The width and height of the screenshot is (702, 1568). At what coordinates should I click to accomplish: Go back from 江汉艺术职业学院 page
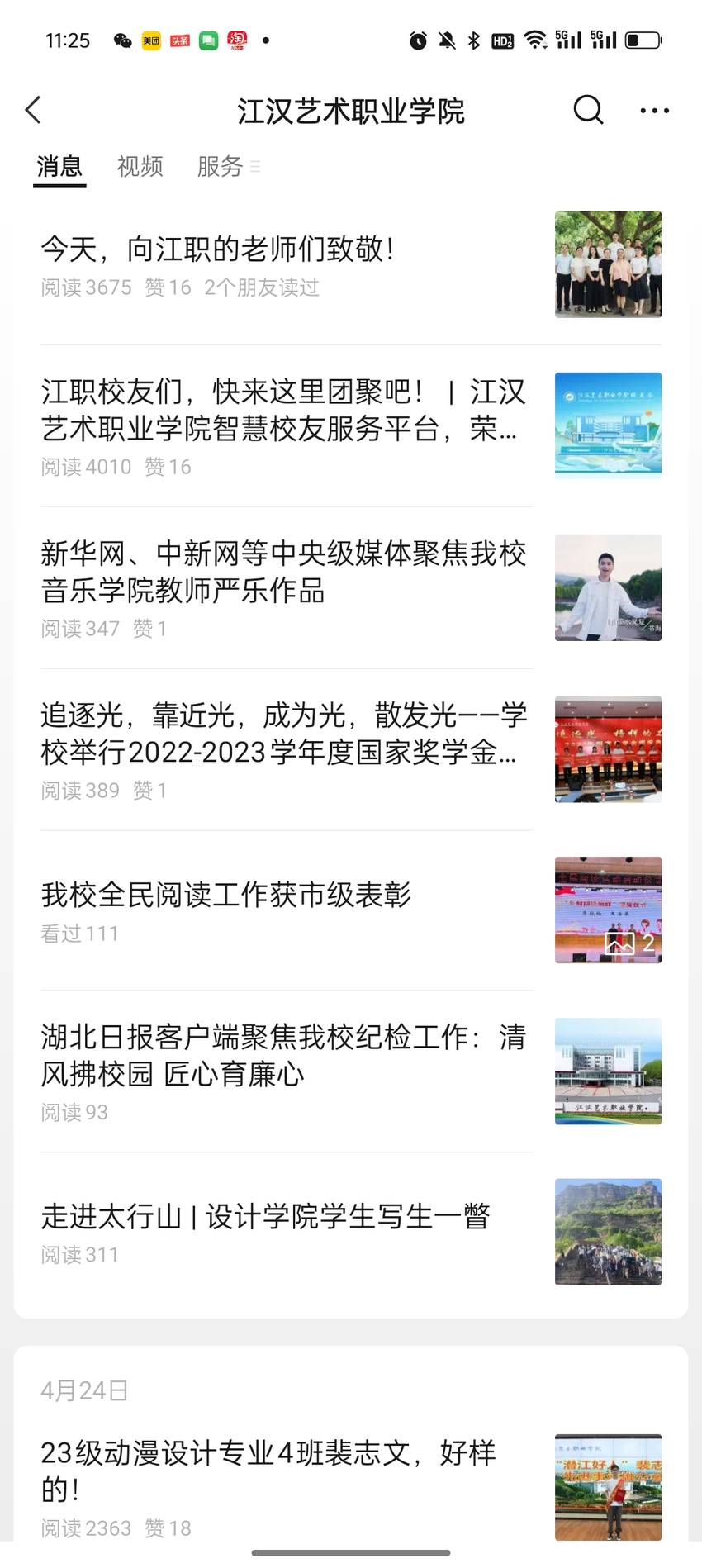click(x=34, y=110)
